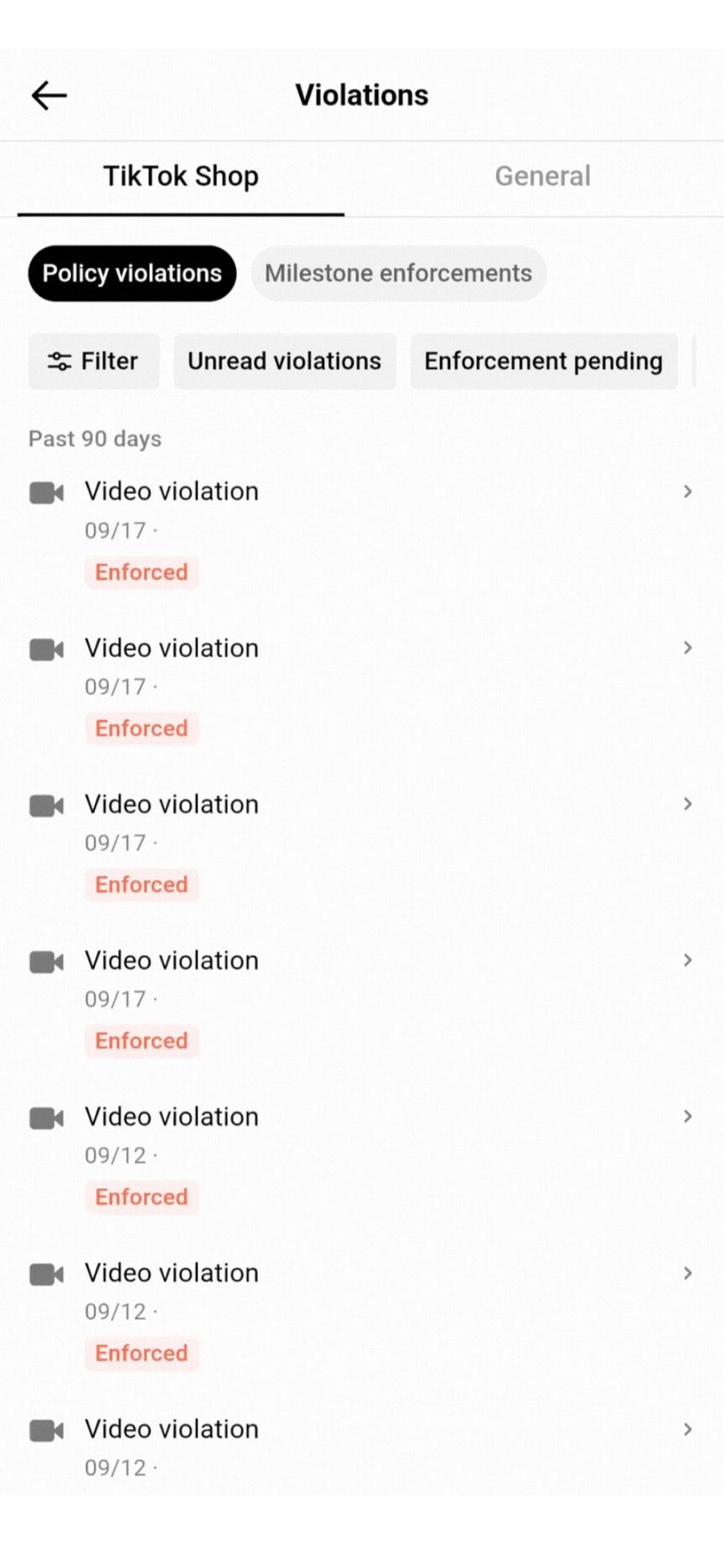Select the TikTok Shop tab
The image size is (724, 1568).
coord(181,176)
